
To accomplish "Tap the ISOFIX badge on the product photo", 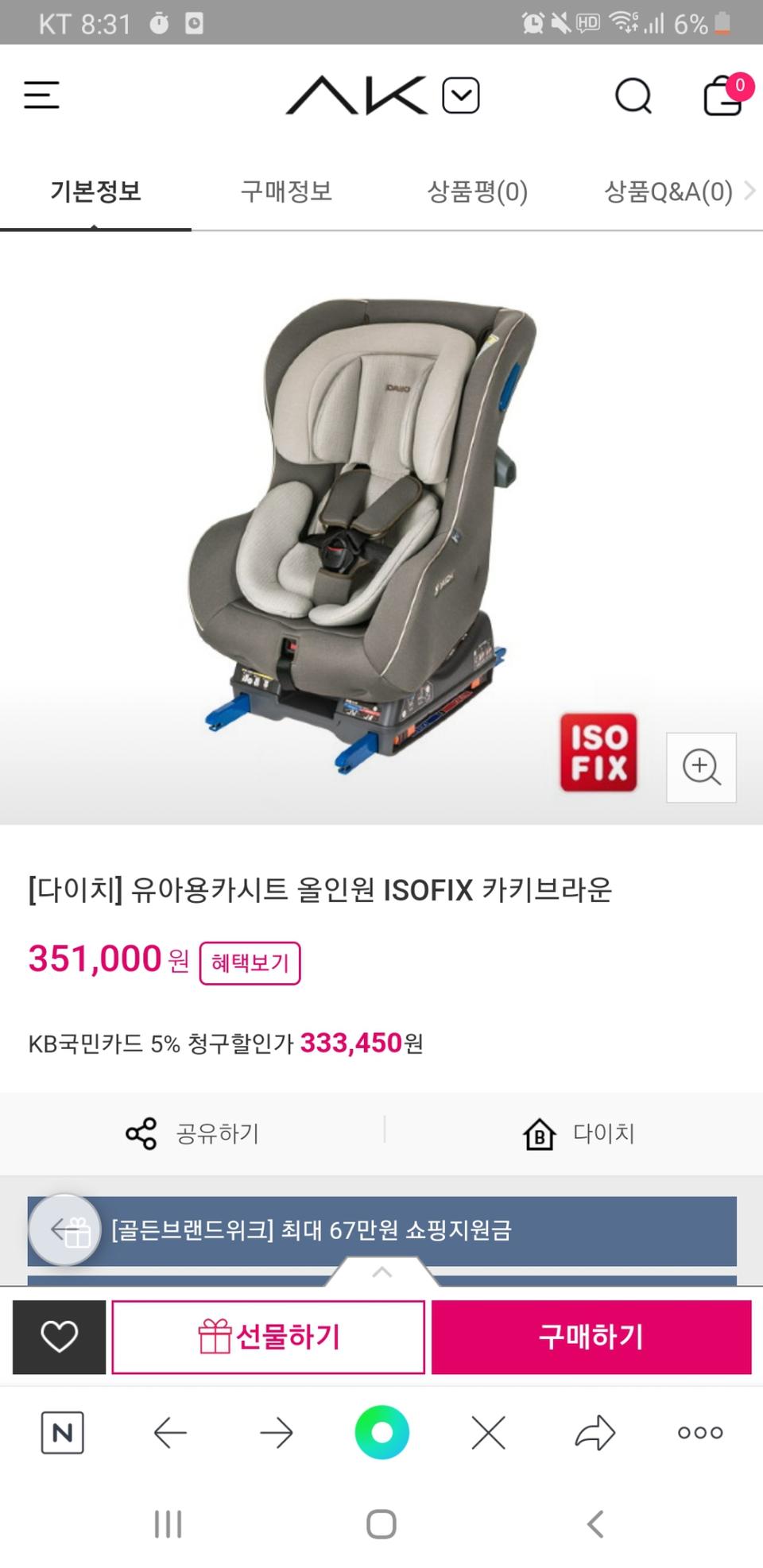I will pos(598,753).
